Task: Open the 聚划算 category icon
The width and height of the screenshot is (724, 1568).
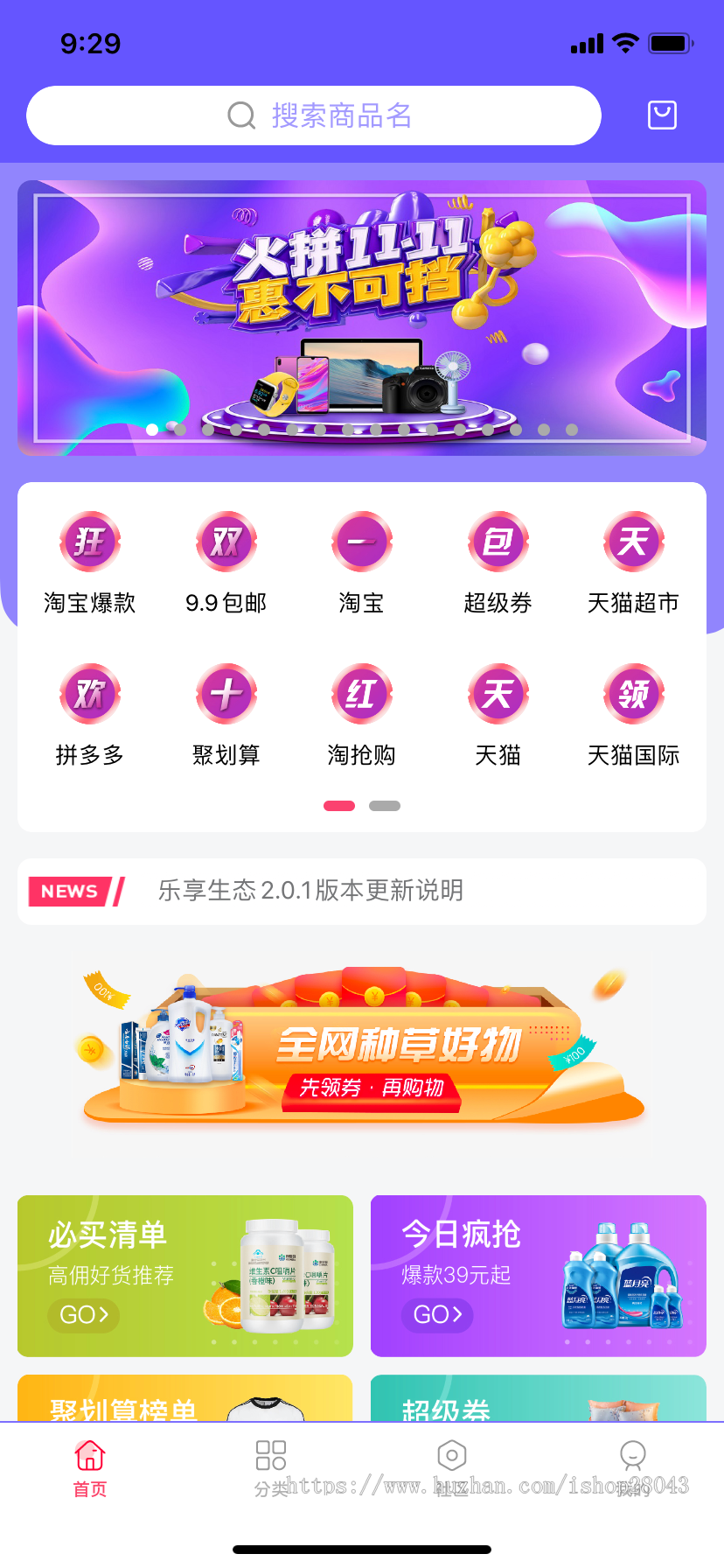Action: point(226,693)
